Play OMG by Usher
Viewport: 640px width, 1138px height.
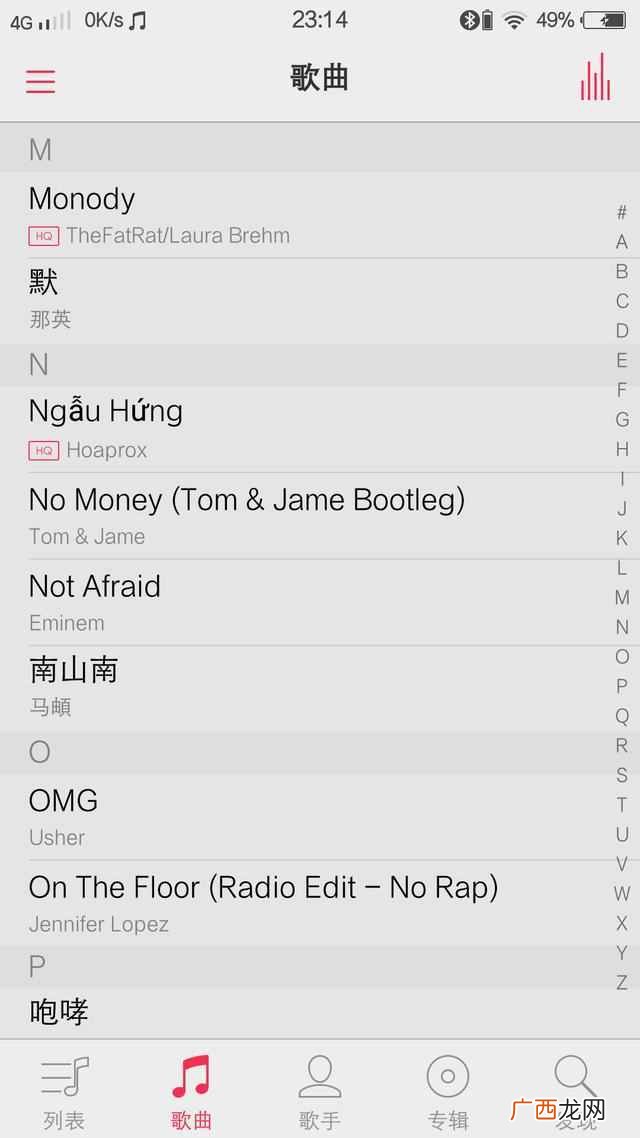point(305,817)
